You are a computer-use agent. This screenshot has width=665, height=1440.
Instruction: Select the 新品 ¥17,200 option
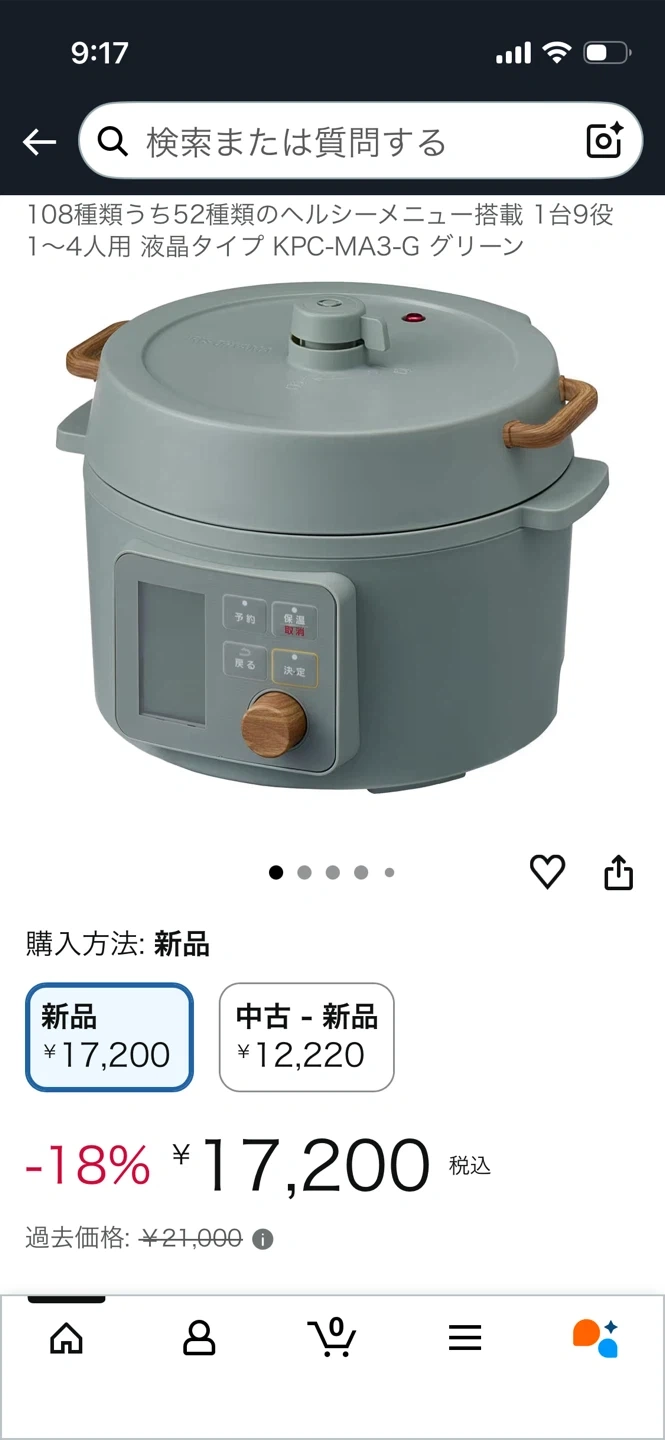108,1037
